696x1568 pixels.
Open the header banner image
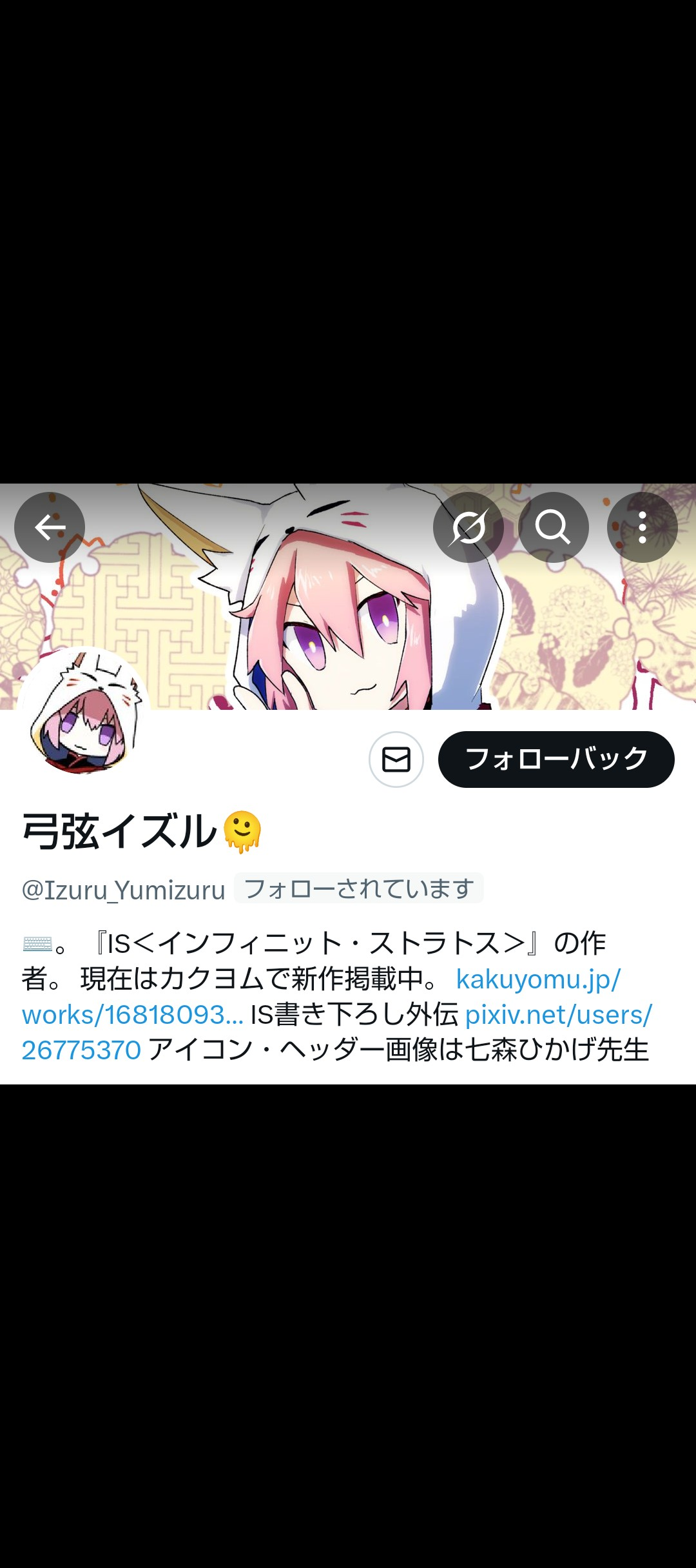point(348,596)
